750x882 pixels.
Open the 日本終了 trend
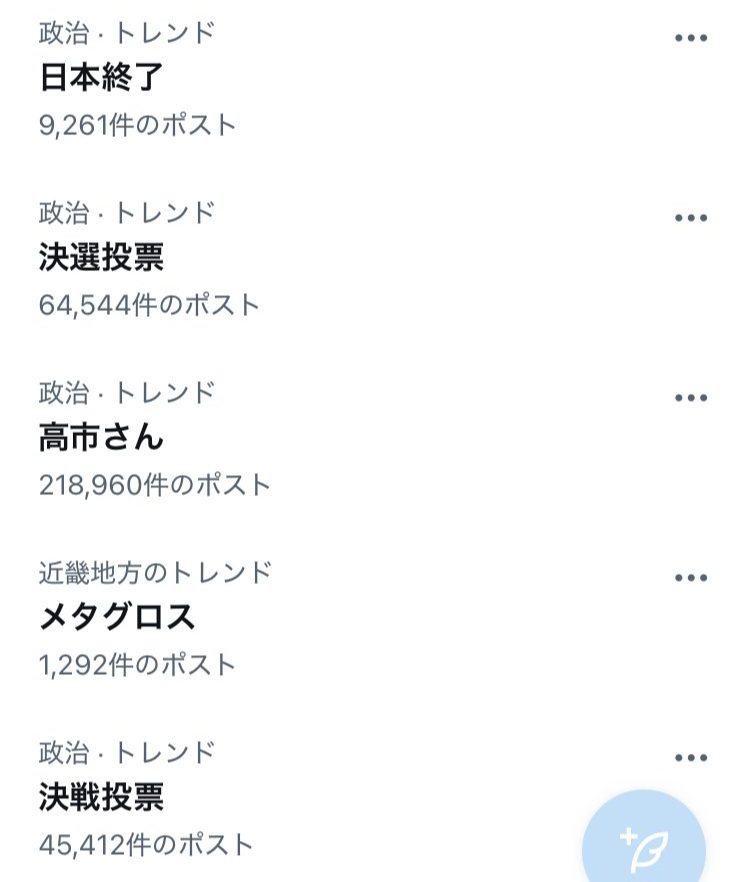(x=101, y=77)
